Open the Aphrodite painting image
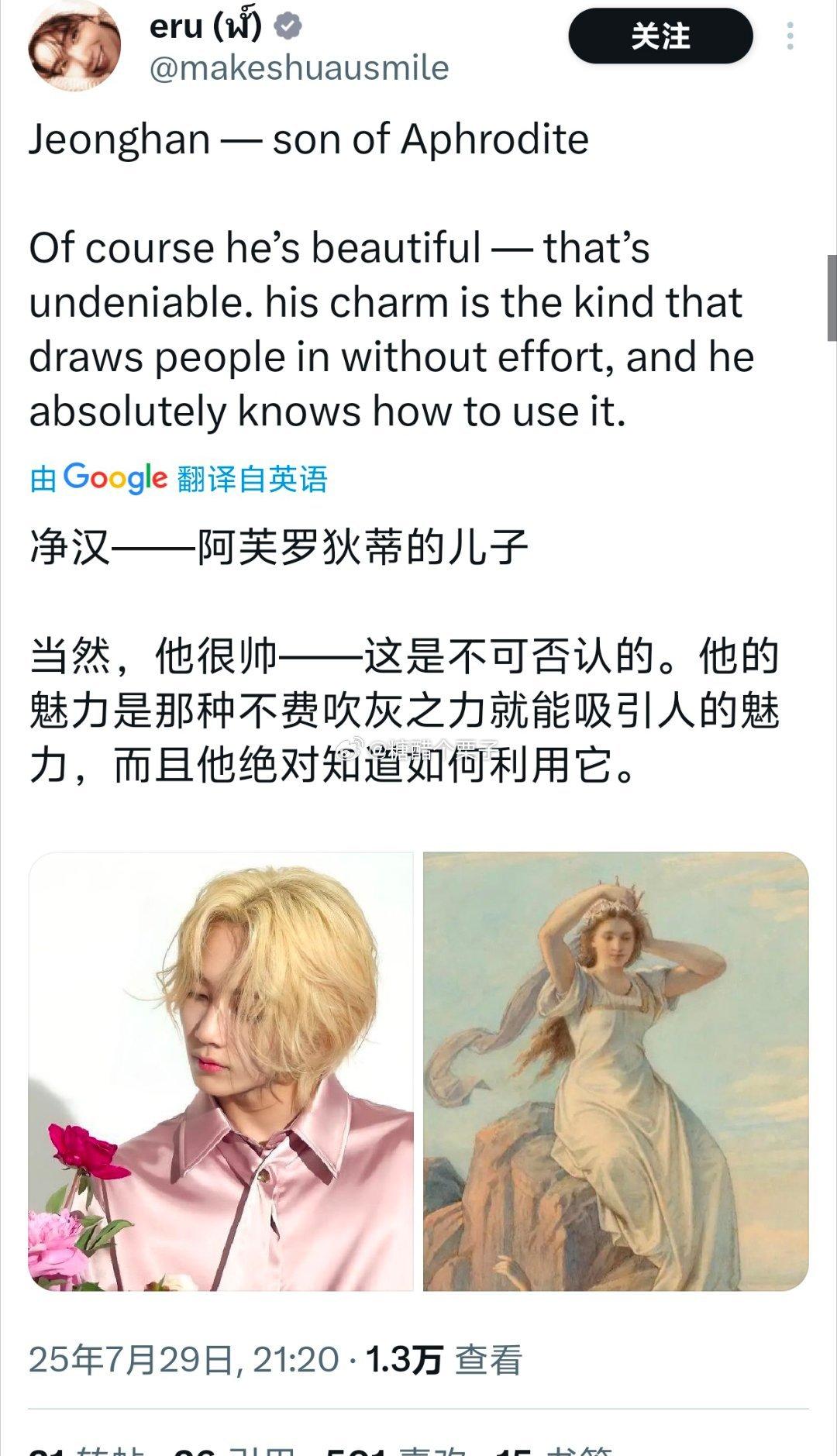 [x=615, y=1072]
